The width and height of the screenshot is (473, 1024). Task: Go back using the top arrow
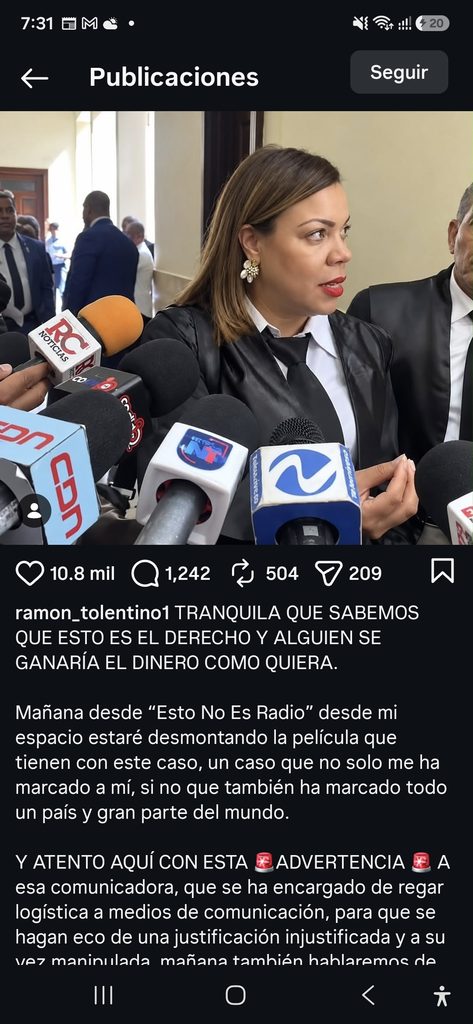[35, 78]
